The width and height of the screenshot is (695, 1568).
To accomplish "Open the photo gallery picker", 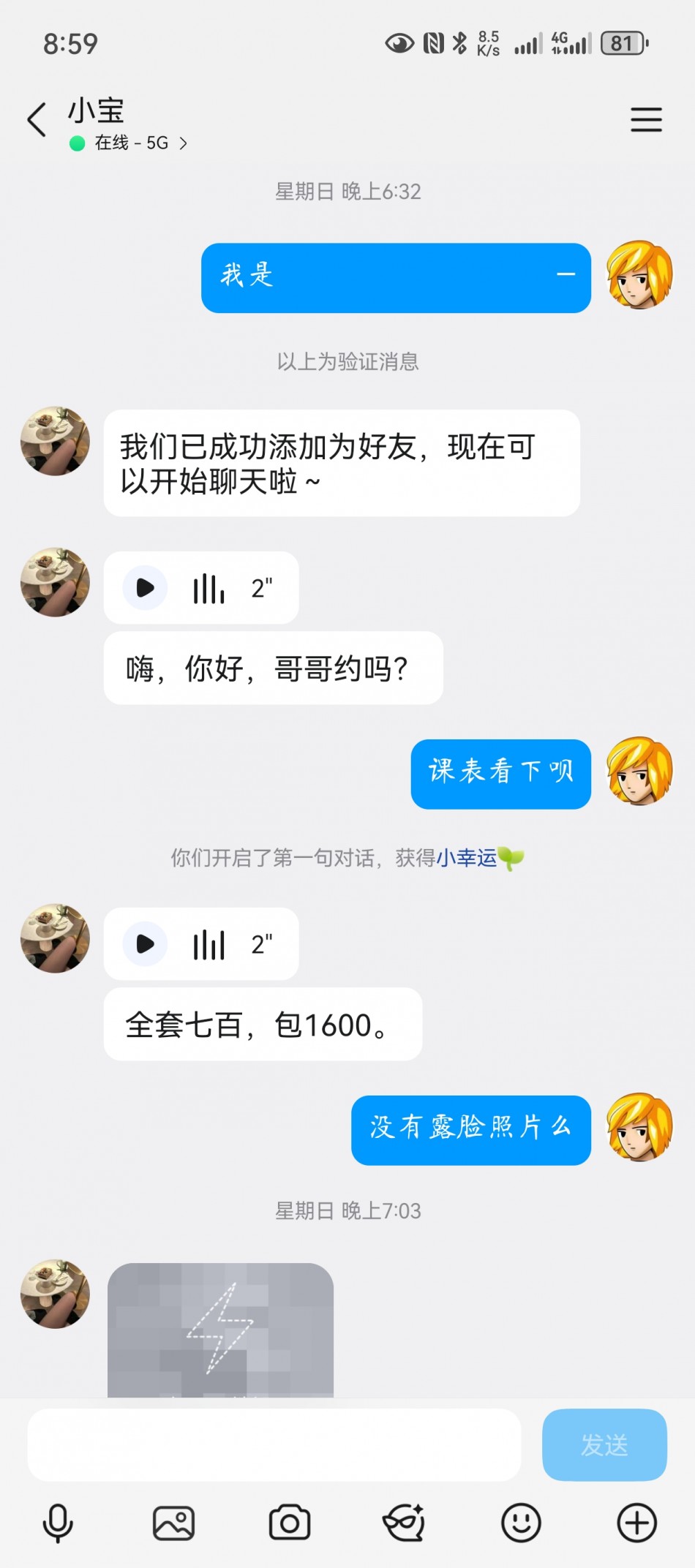I will [173, 1523].
